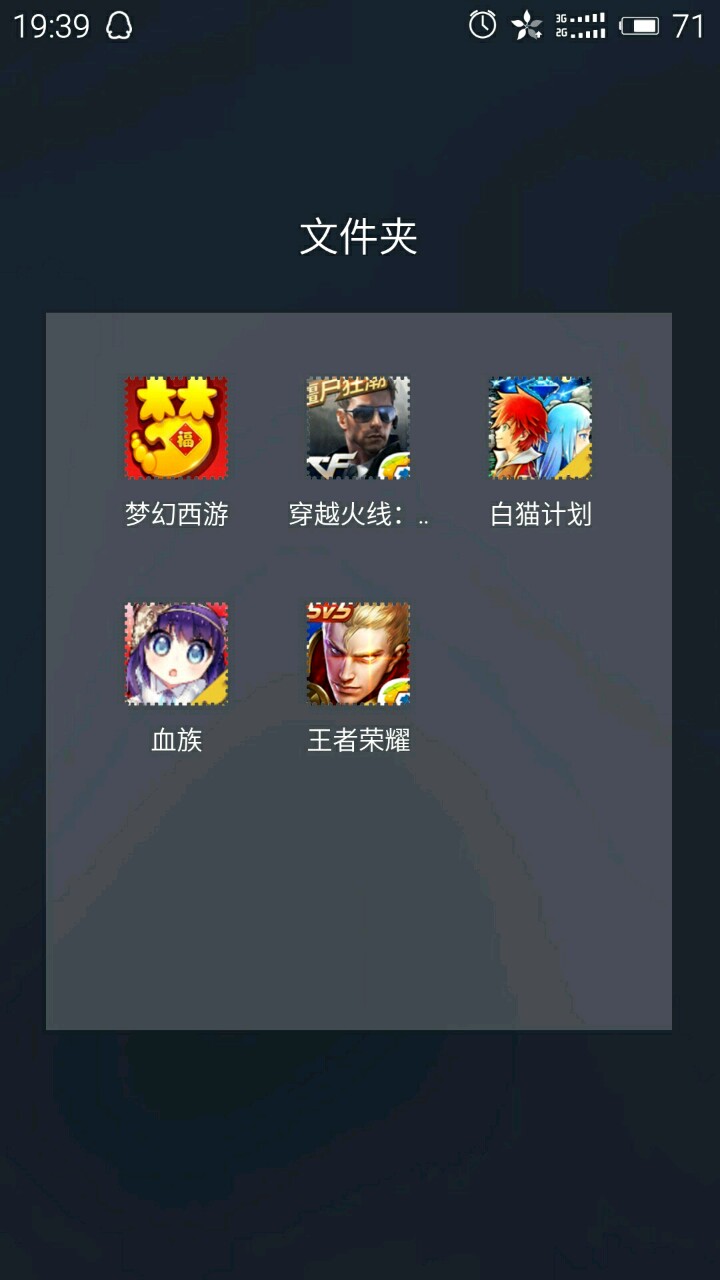Open the 梦幻西游 game
This screenshot has height=1280, width=720.
tap(176, 428)
